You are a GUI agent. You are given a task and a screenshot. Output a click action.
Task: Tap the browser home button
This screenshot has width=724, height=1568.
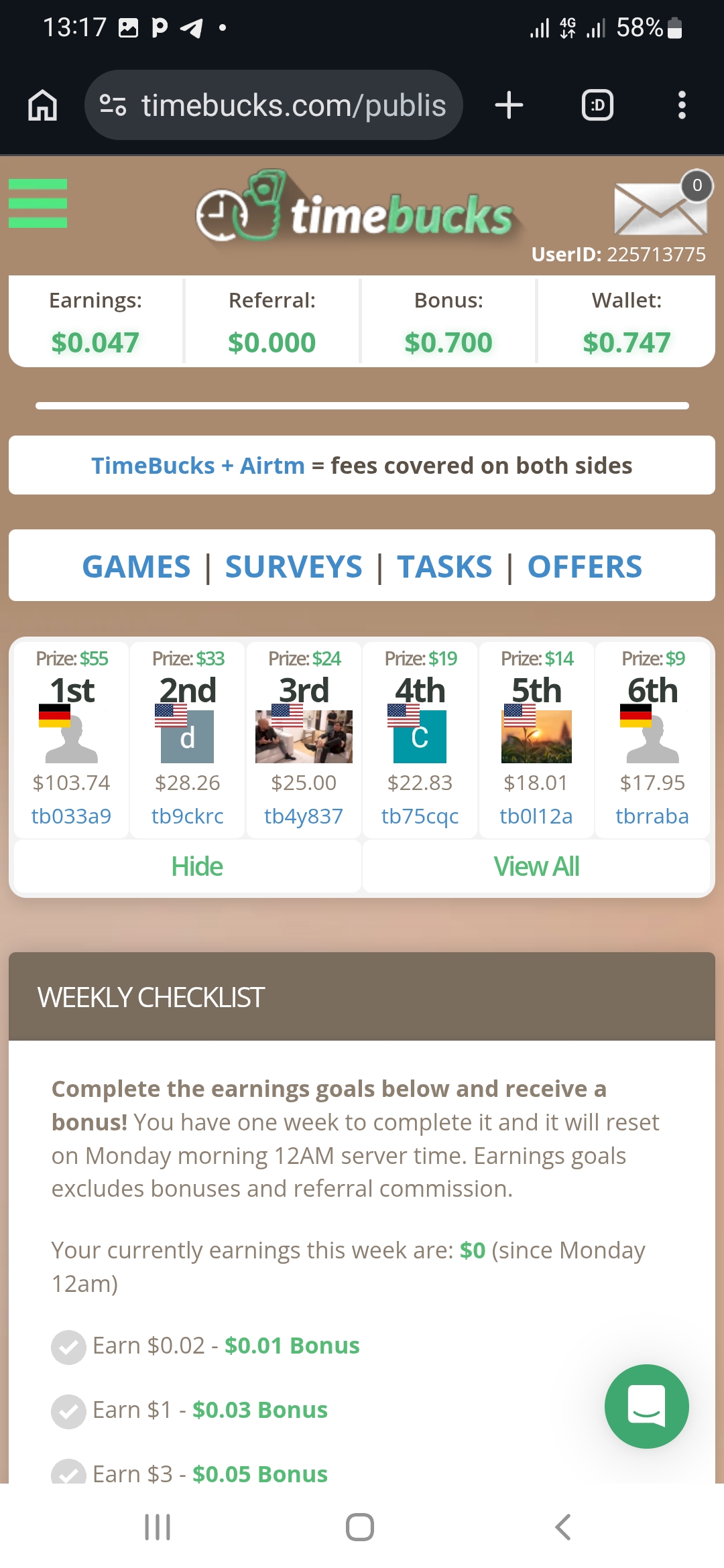click(42, 105)
